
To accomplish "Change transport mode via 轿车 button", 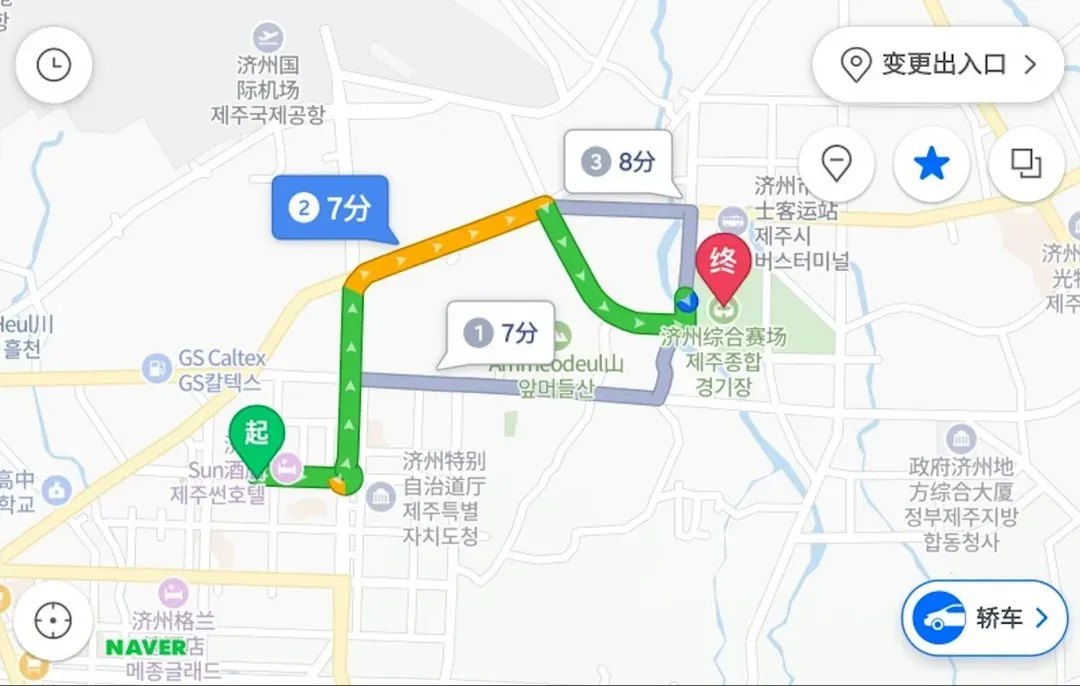I will coord(984,618).
